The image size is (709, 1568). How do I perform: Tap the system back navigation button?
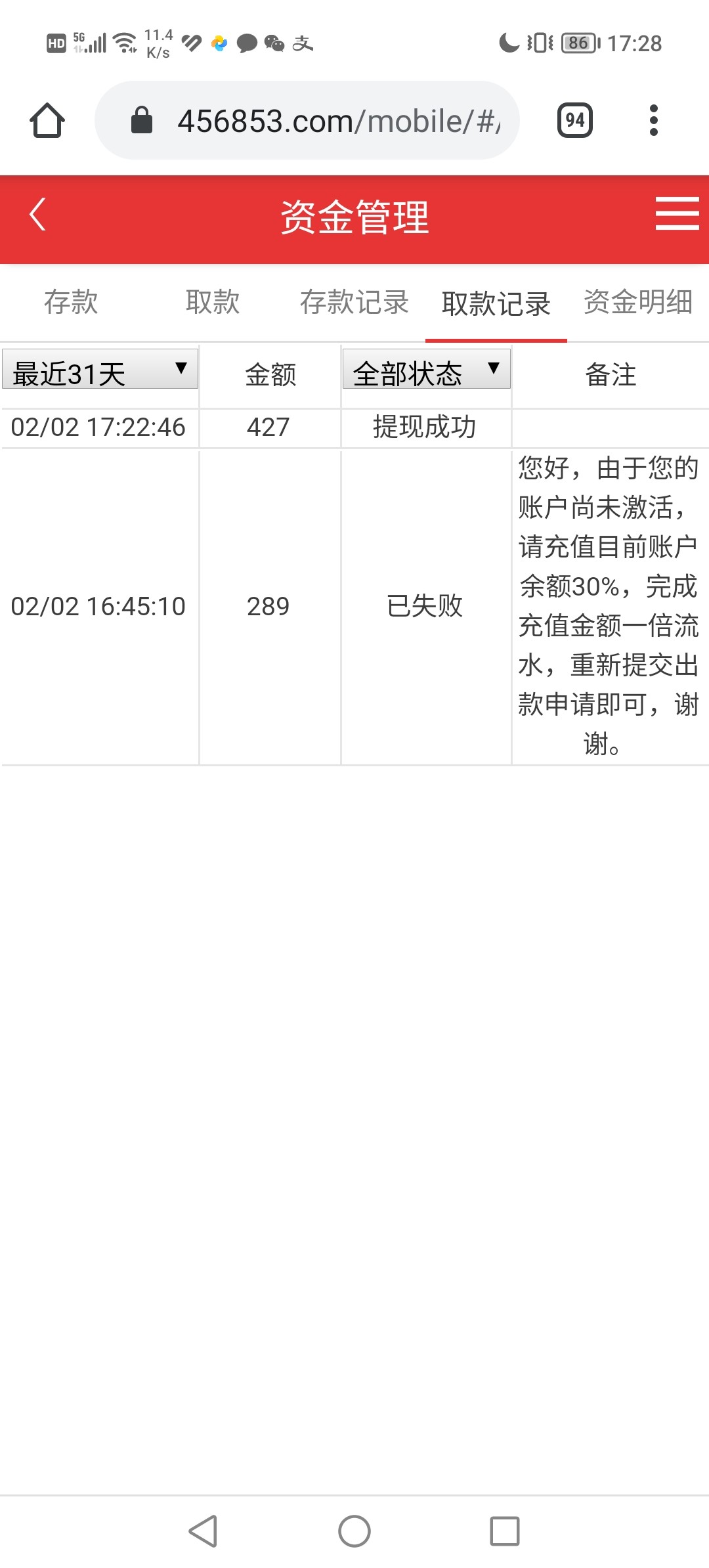204,1531
